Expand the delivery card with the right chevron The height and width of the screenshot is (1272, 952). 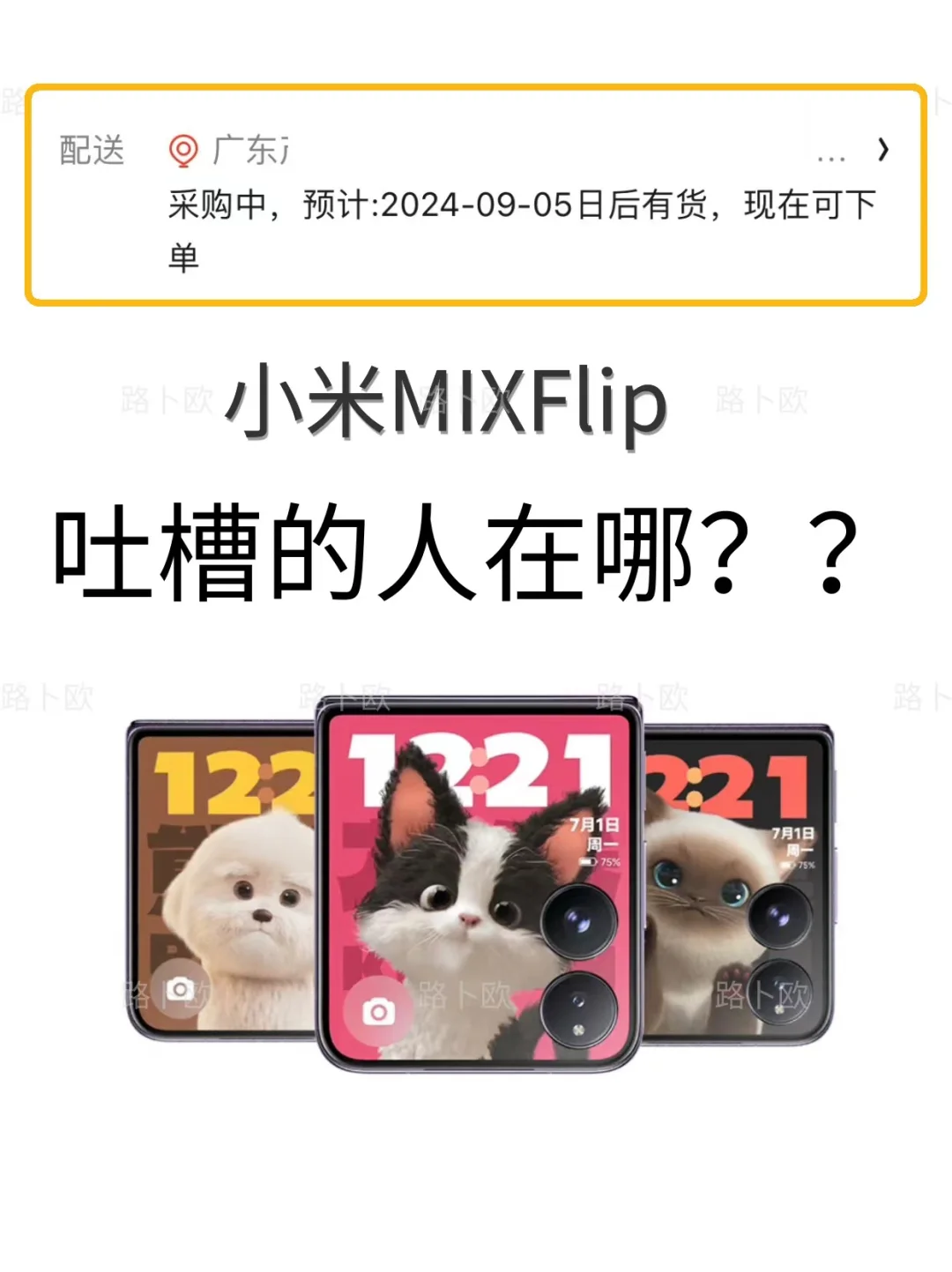click(x=884, y=151)
